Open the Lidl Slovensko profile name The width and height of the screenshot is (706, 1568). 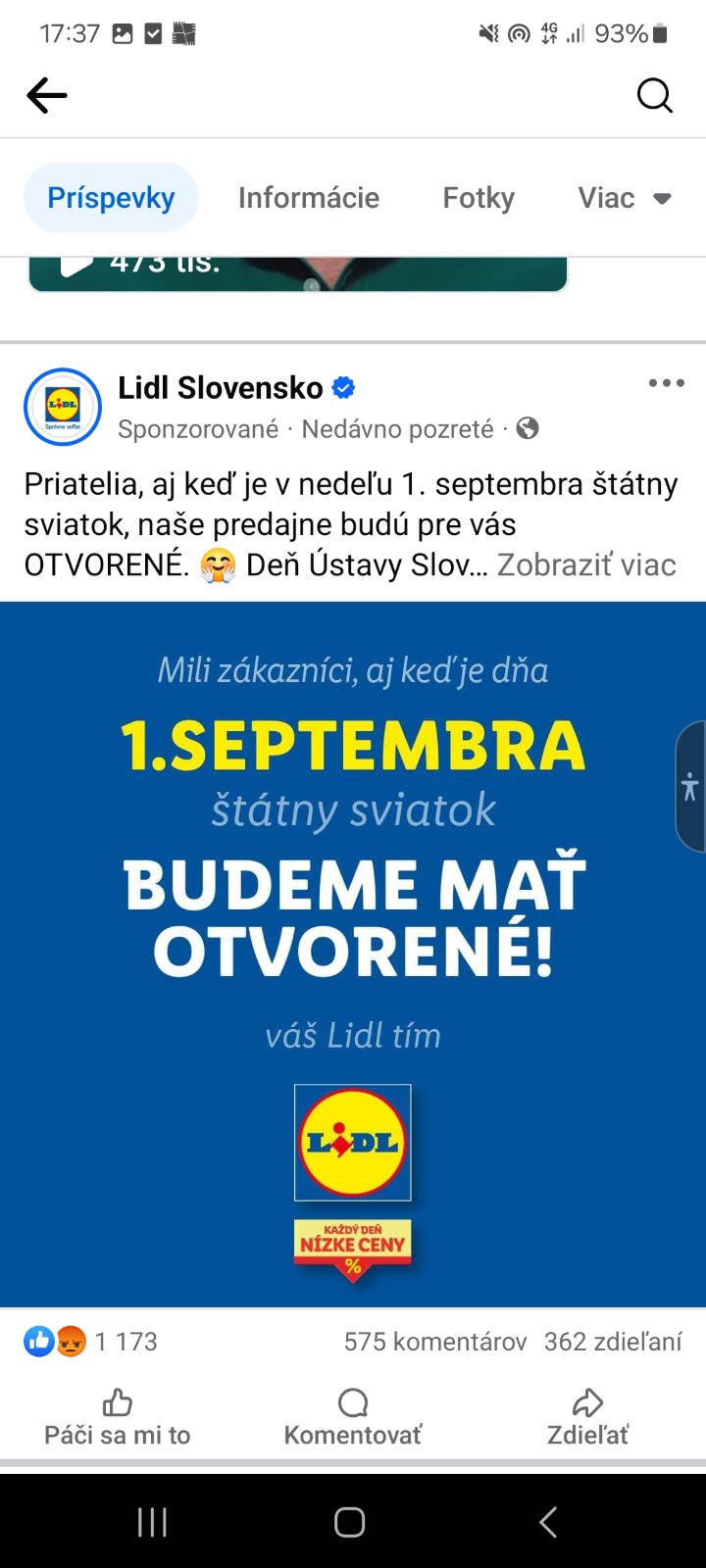[x=221, y=388]
